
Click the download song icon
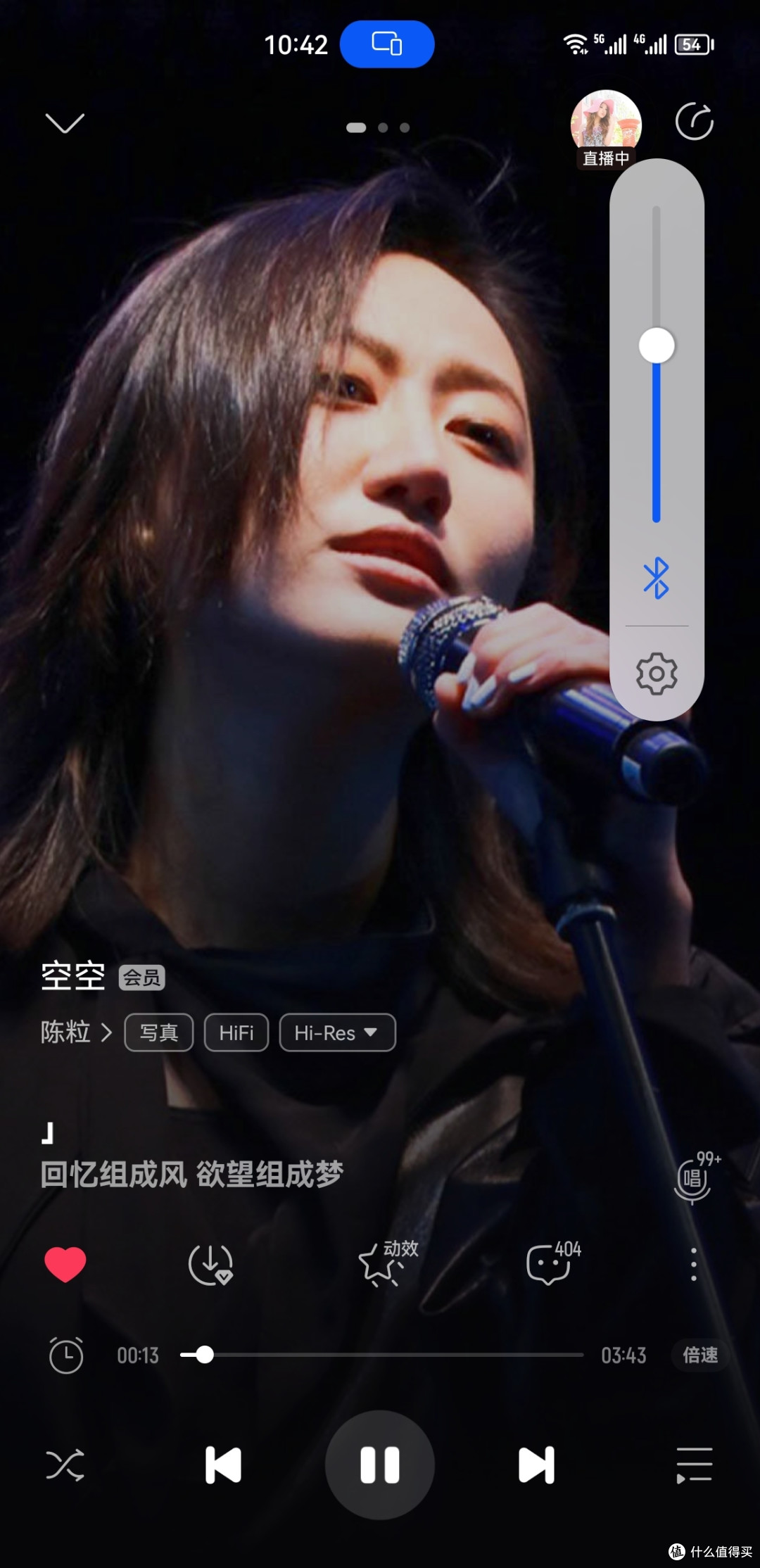click(209, 1265)
